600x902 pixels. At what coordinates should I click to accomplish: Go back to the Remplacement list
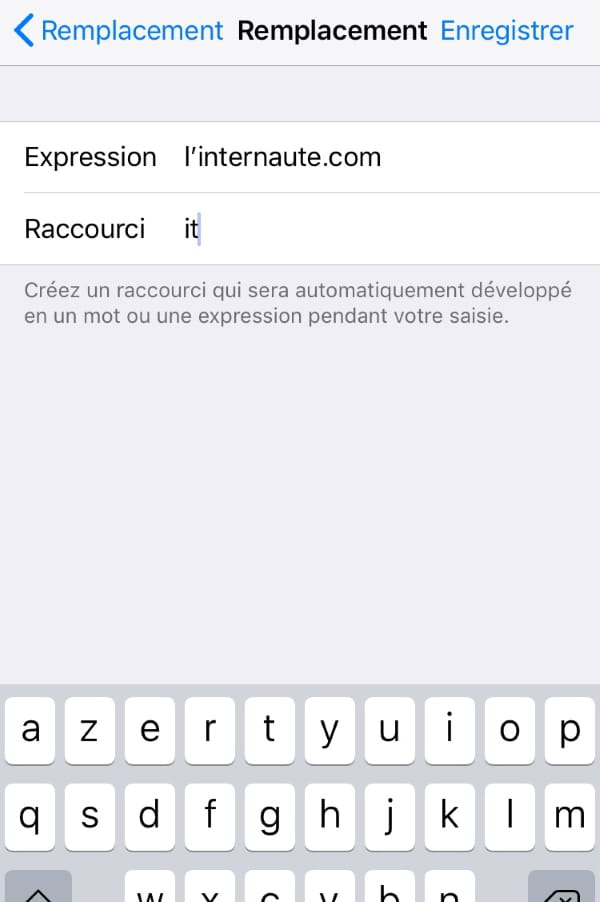[118, 31]
